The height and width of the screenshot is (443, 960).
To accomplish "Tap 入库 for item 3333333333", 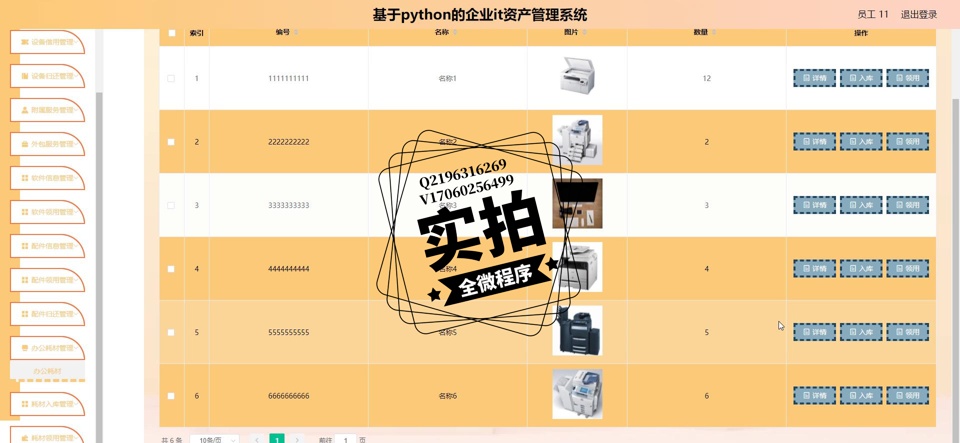I will (860, 205).
